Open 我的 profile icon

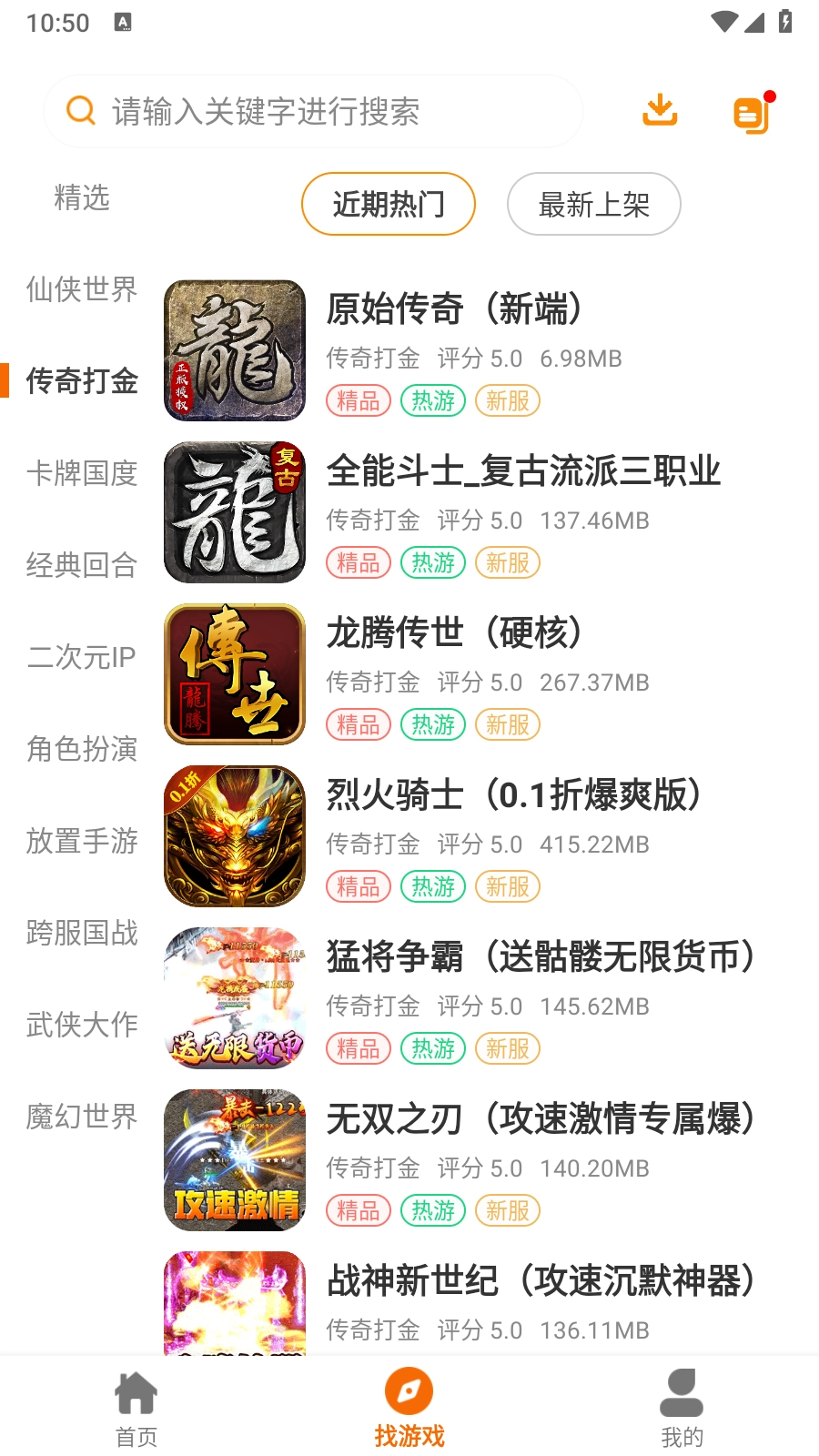click(682, 1392)
